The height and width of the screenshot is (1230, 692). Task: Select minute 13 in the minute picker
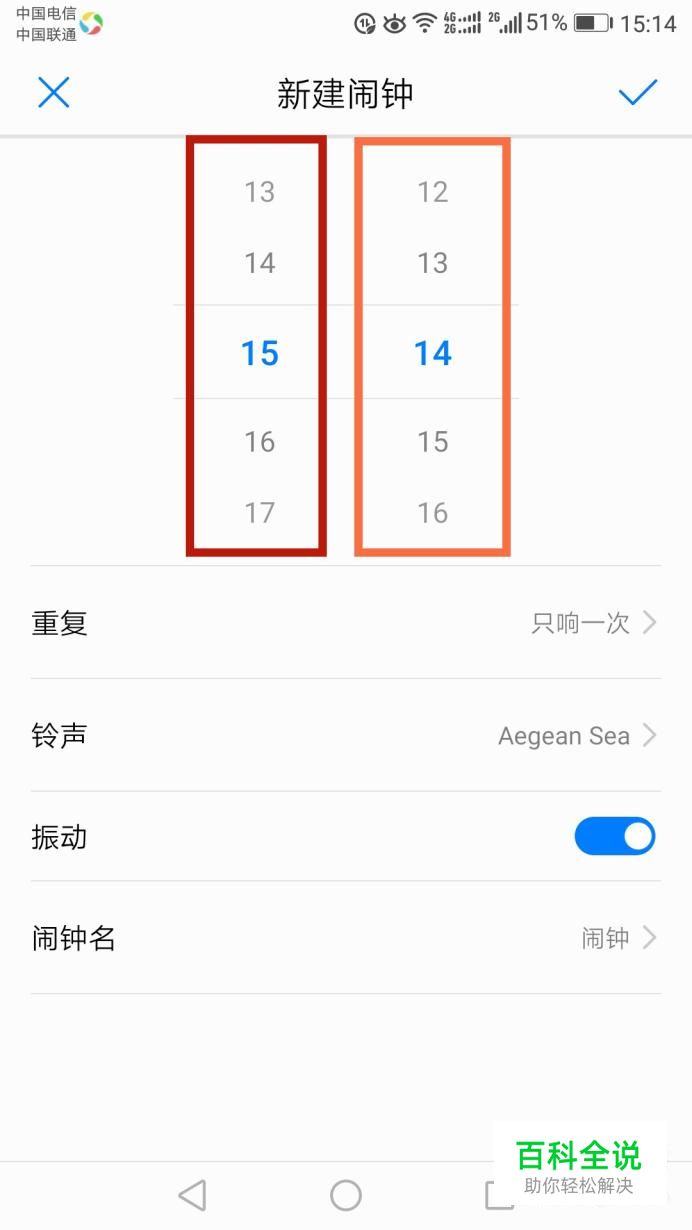[x=432, y=263]
